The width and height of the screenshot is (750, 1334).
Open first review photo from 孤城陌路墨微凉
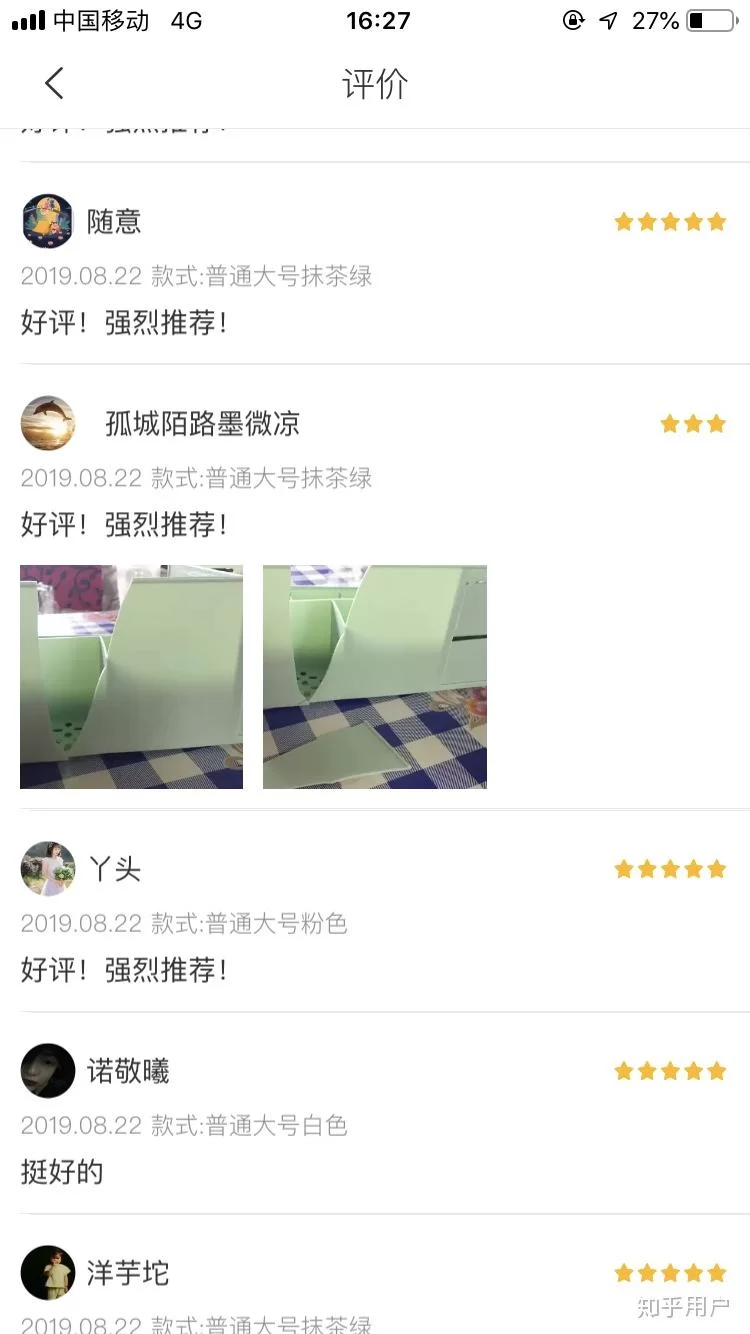131,677
